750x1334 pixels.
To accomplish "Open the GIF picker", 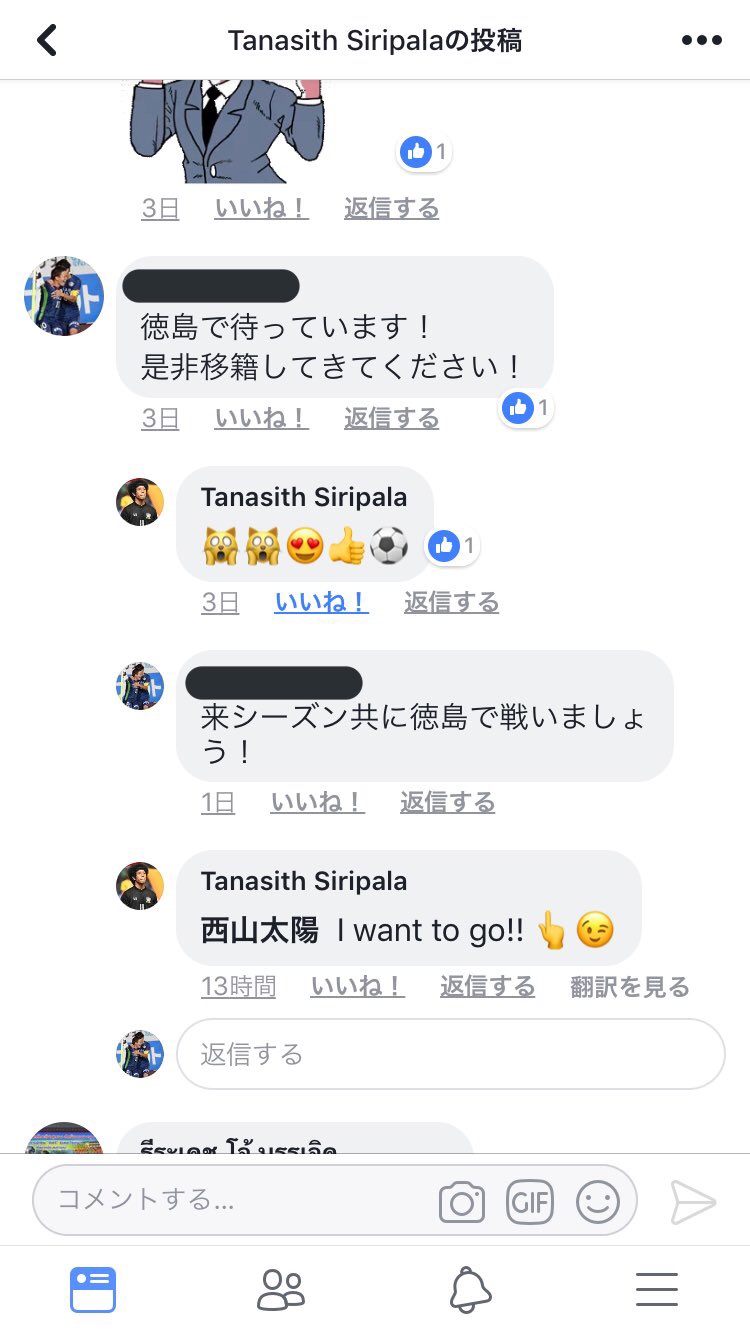I will [x=530, y=1202].
